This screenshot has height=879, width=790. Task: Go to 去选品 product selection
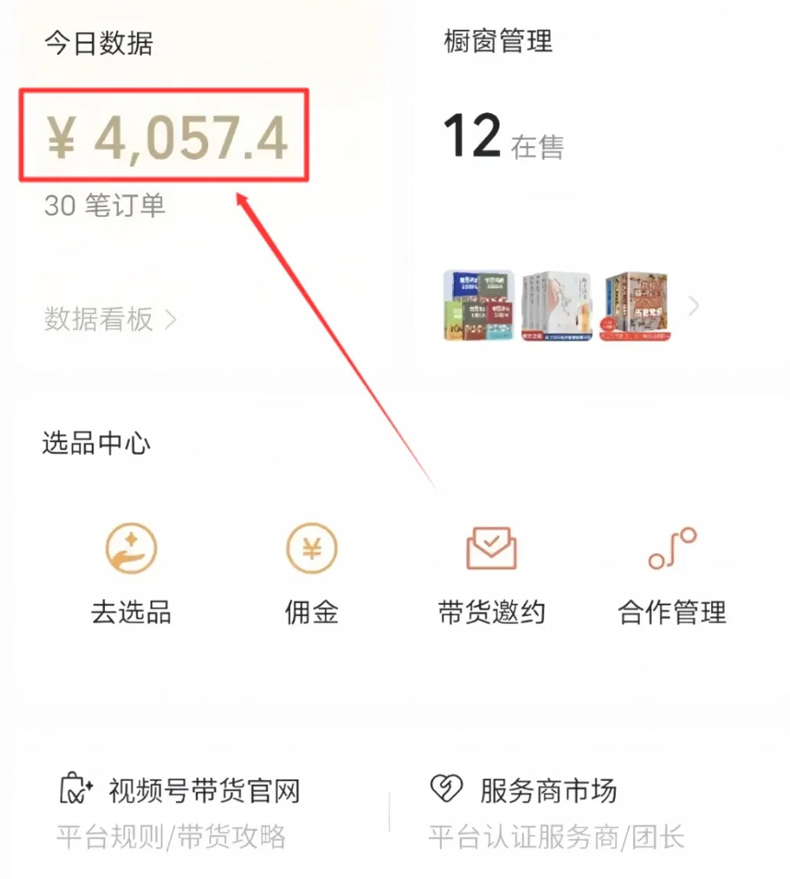click(131, 573)
